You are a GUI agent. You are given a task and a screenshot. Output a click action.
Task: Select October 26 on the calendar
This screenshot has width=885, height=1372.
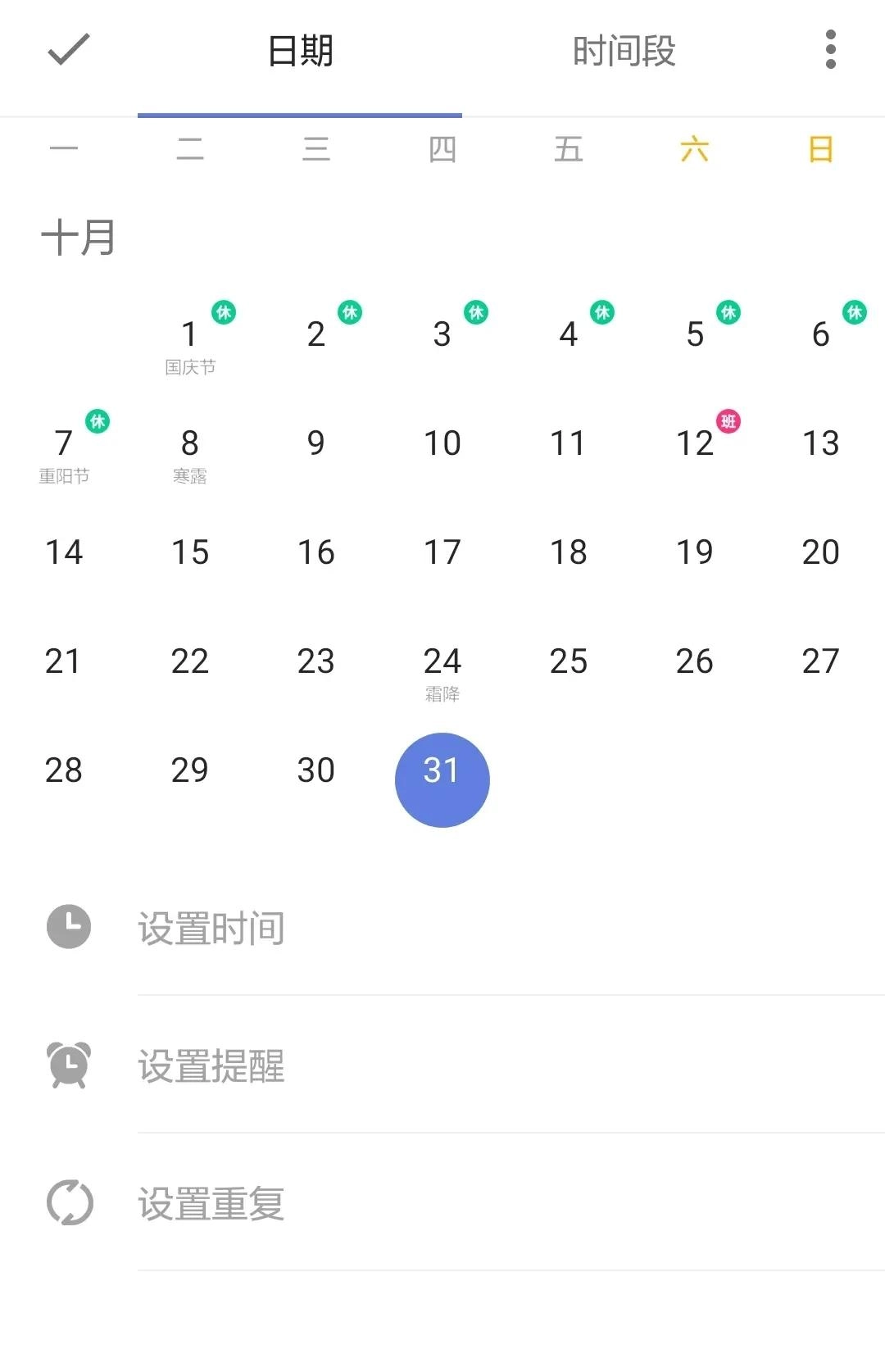[695, 661]
